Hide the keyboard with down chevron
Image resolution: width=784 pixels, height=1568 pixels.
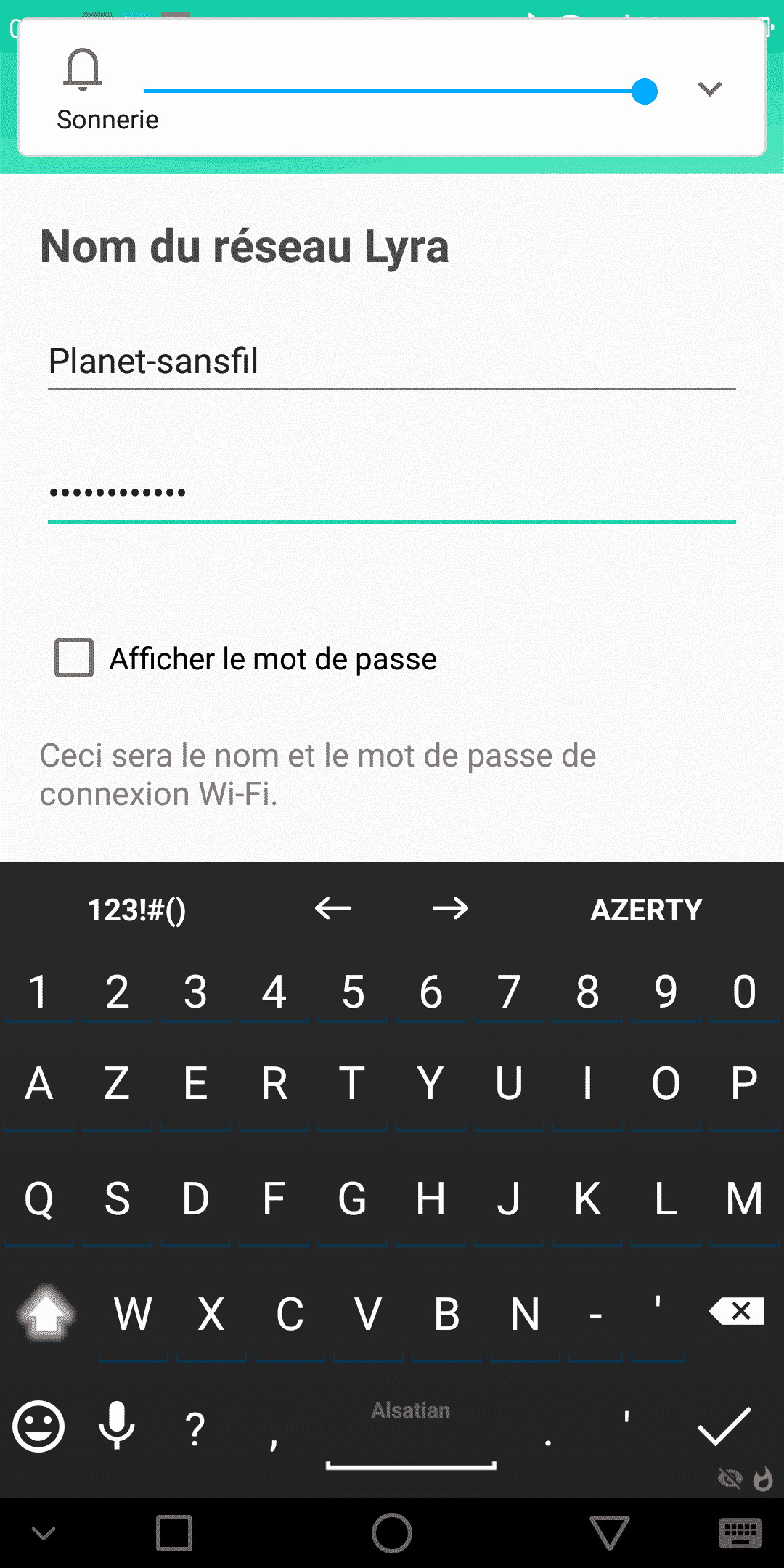(x=44, y=1533)
